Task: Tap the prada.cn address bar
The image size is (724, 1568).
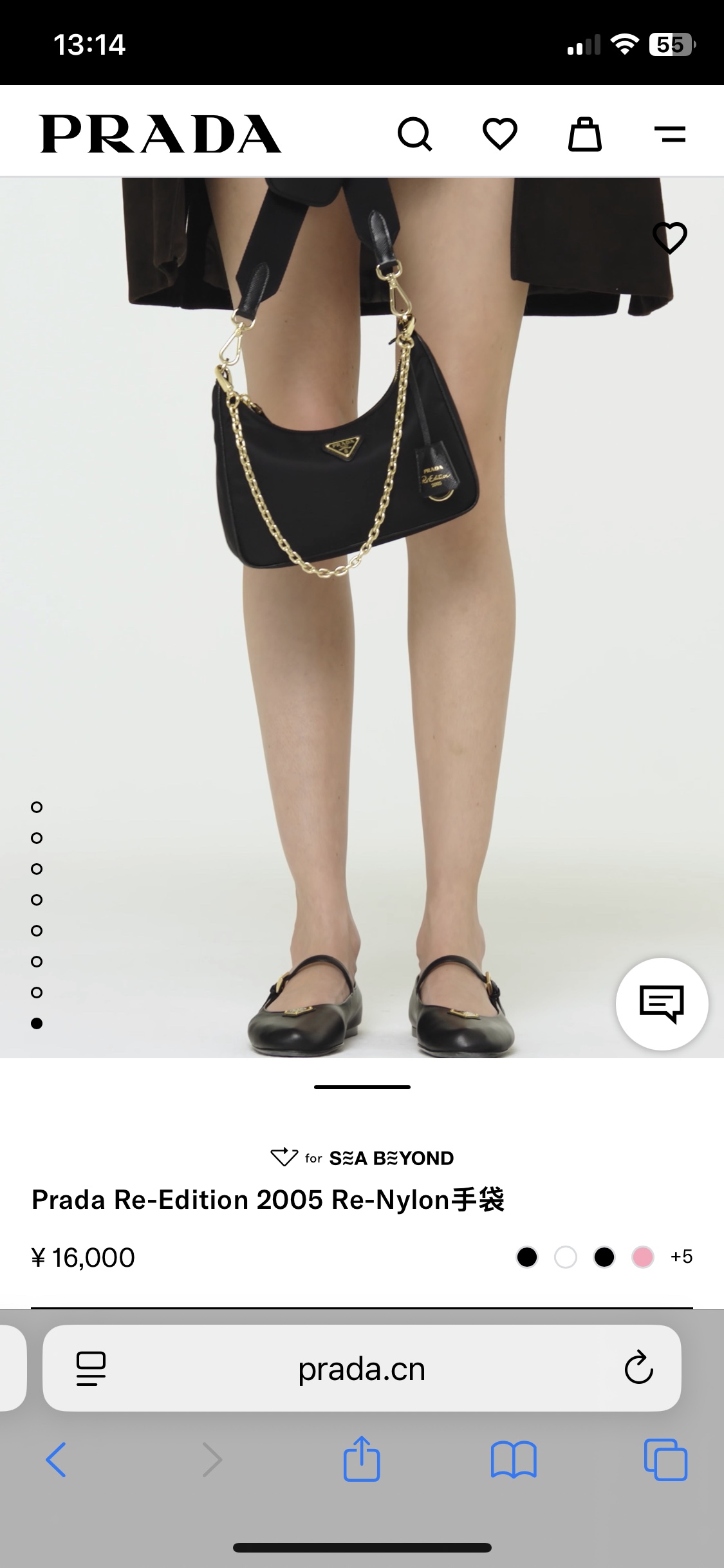Action: point(362,1368)
